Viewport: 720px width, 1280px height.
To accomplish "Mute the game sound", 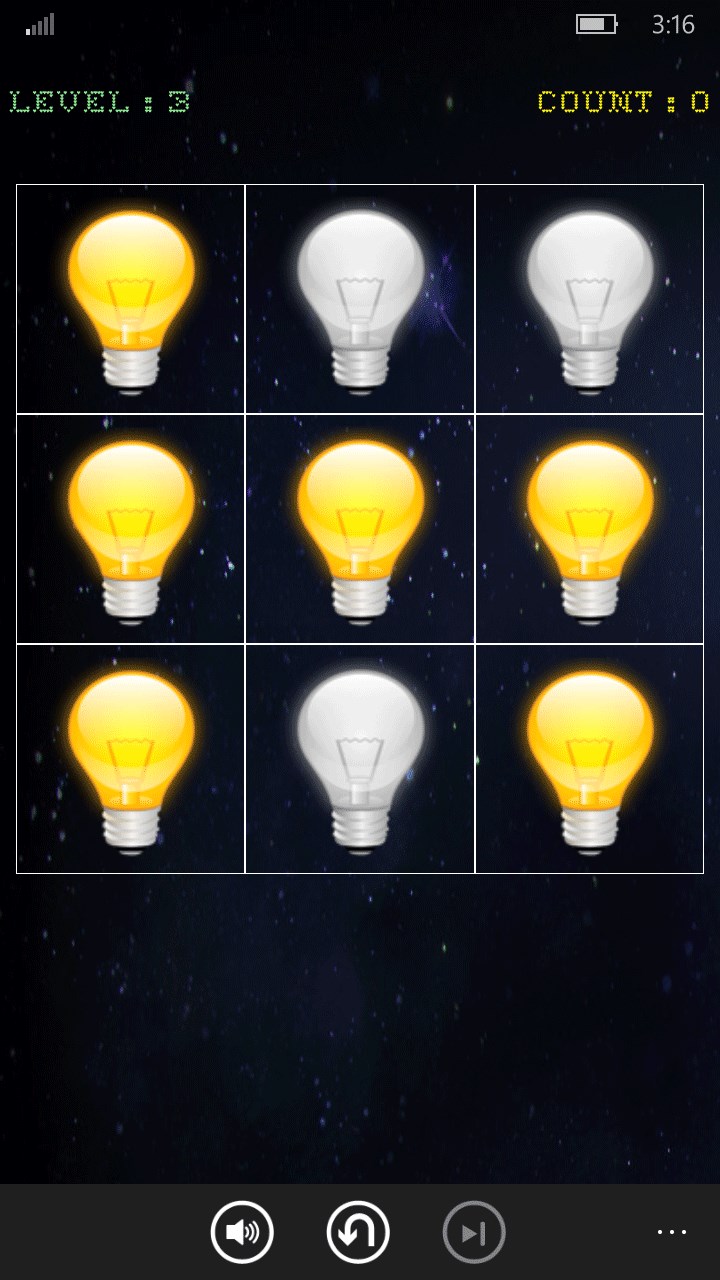I will click(x=242, y=1233).
